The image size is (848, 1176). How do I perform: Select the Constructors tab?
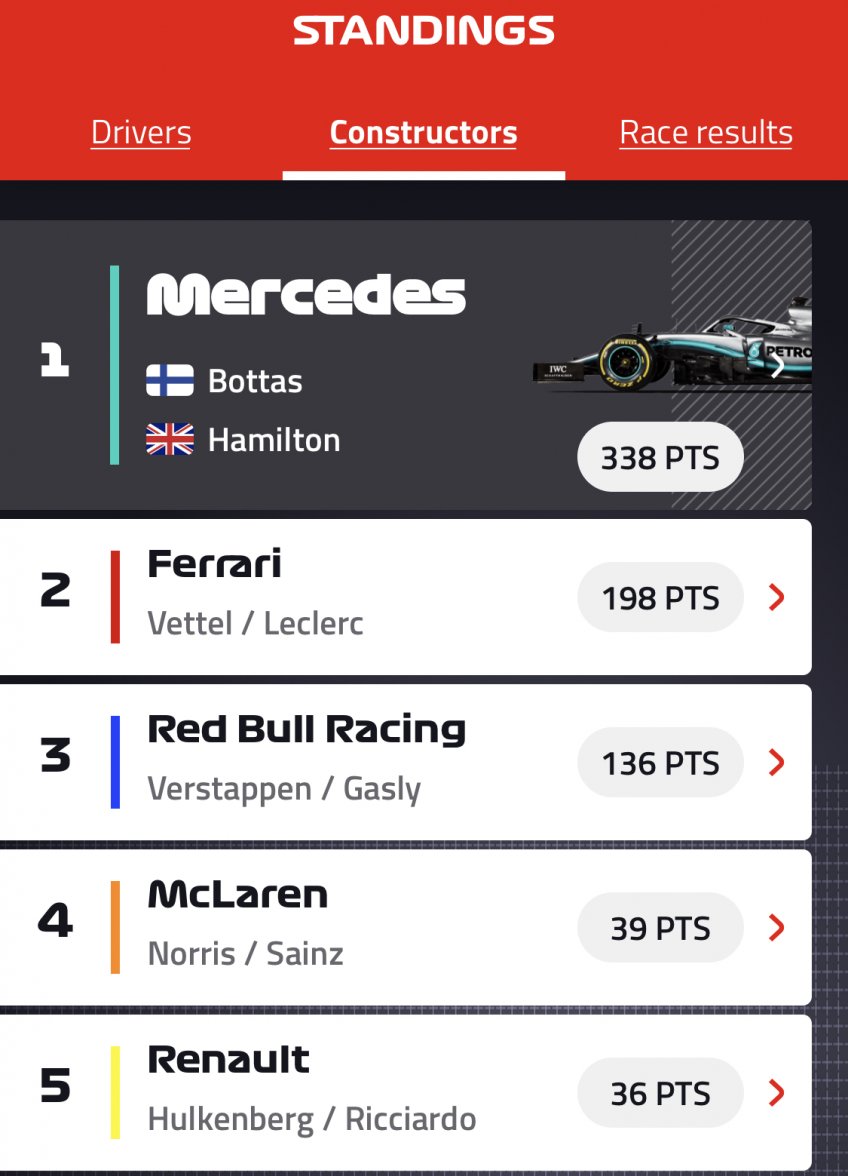pyautogui.click(x=423, y=132)
